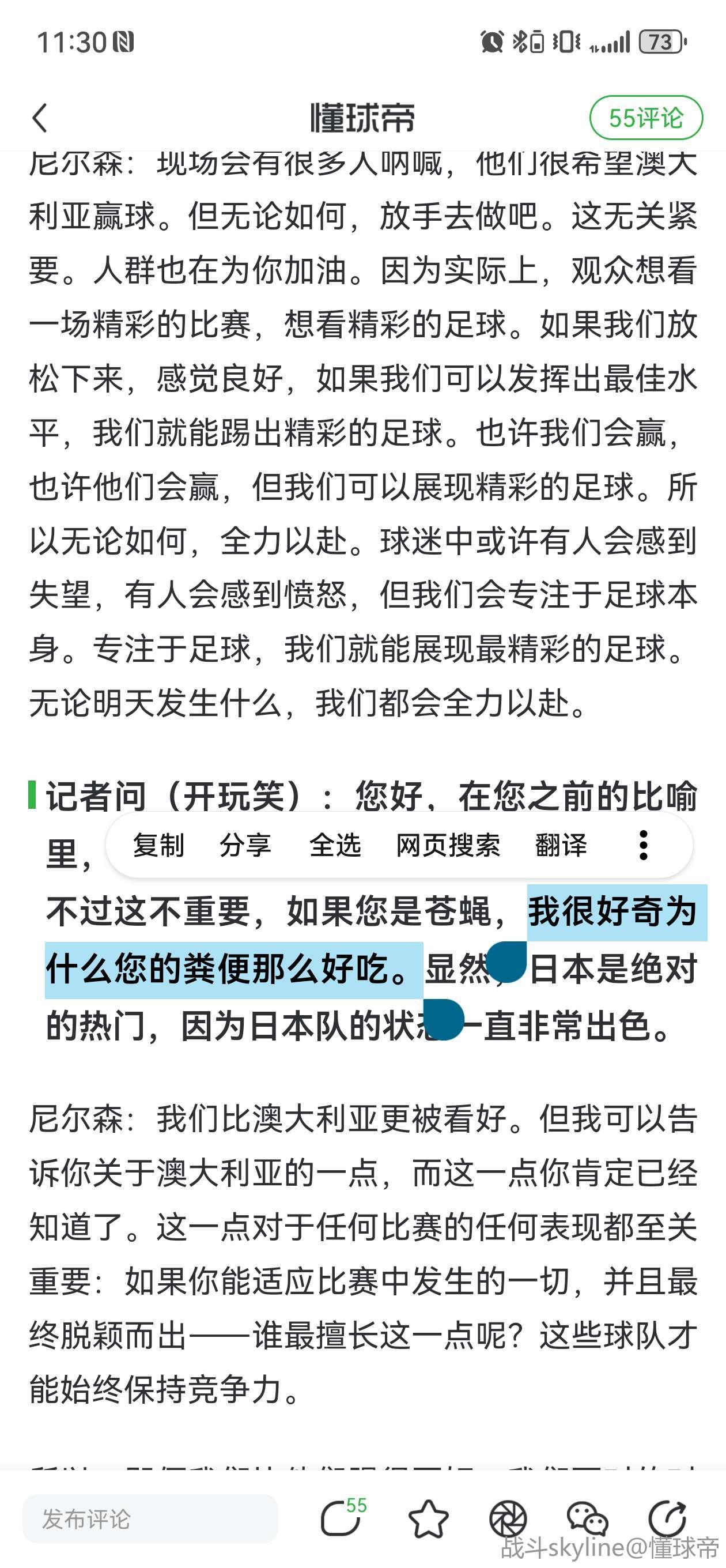Open the bottom share arrow icon
Viewport: 726px width, 1568px height.
(x=668, y=1518)
